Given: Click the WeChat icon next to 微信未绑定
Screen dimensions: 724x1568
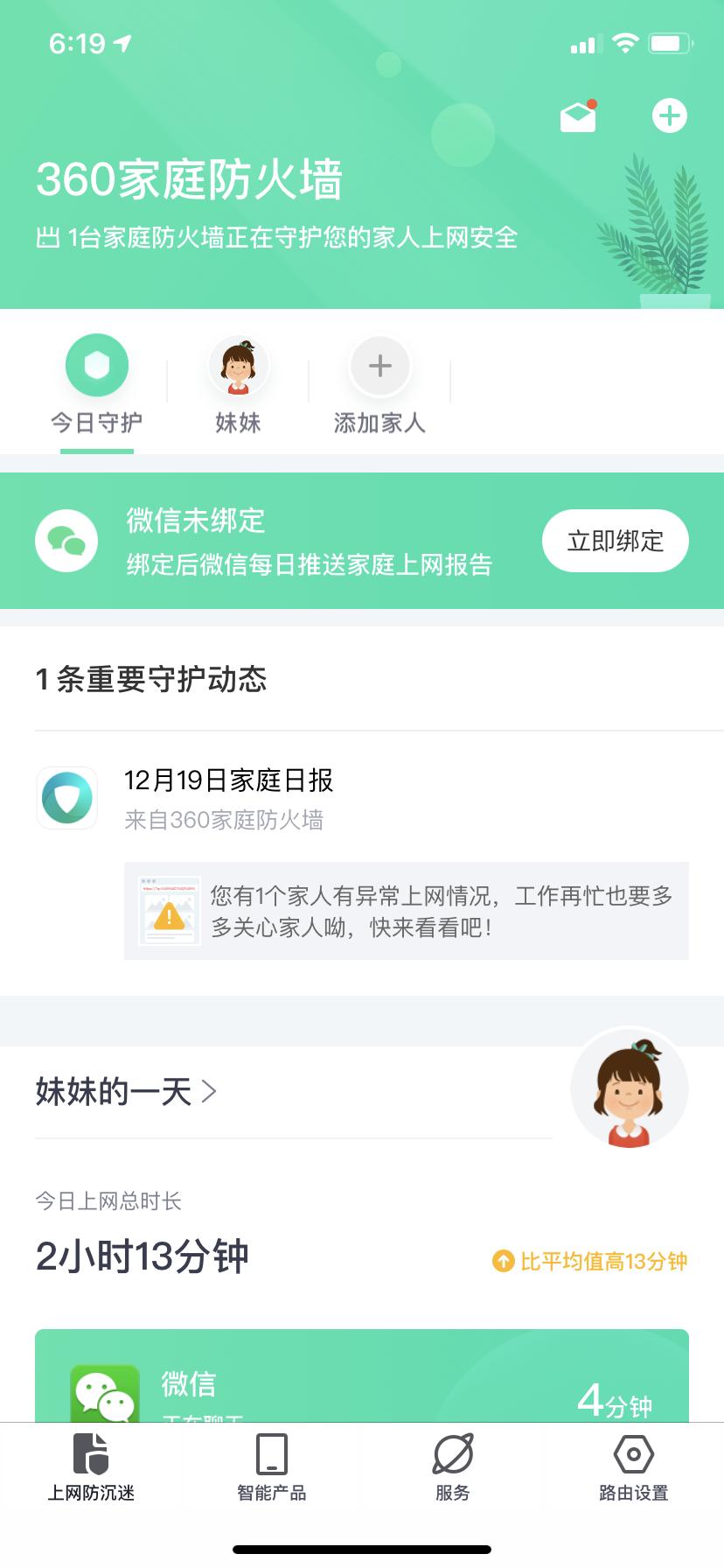Looking at the screenshot, I should (66, 541).
